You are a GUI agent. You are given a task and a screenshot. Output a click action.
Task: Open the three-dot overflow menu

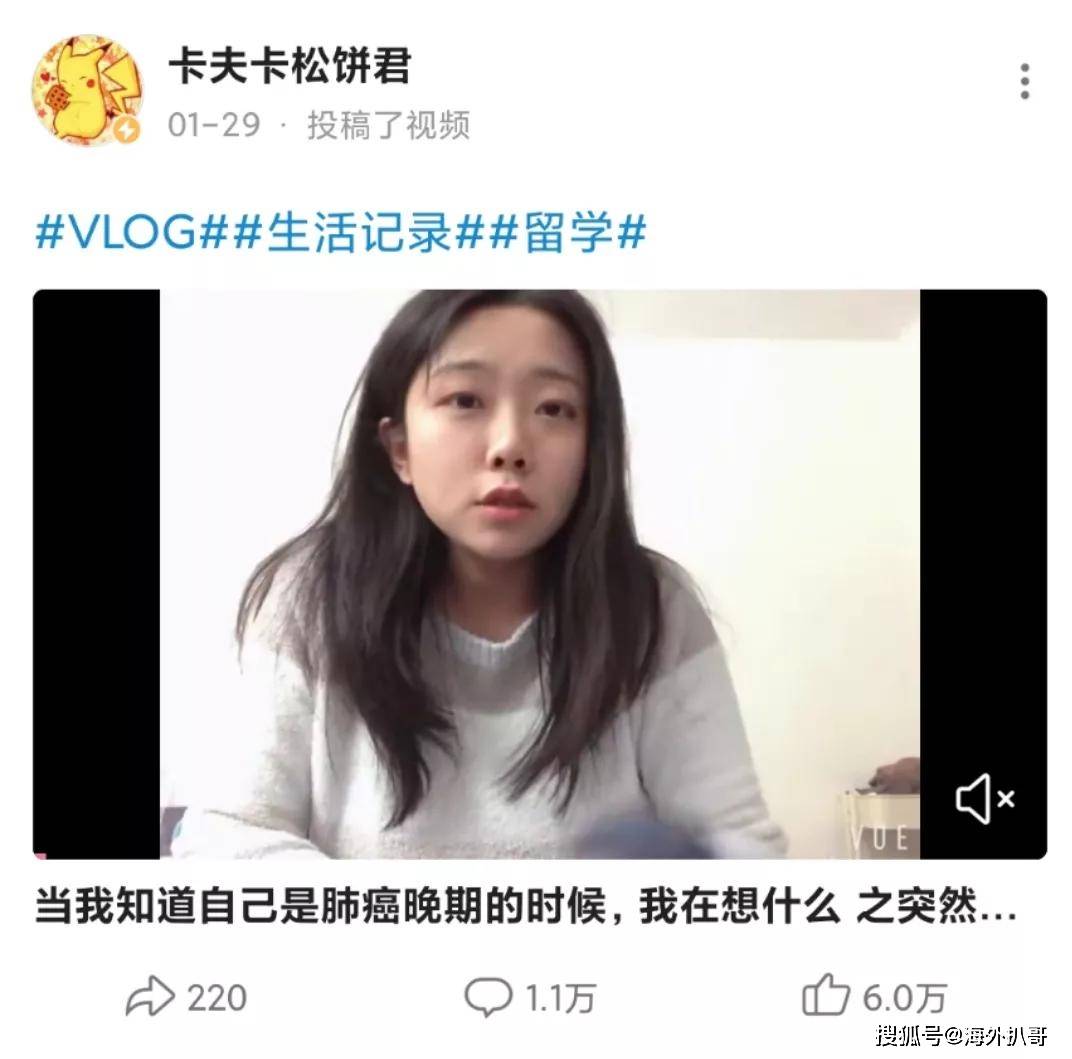point(1024,81)
